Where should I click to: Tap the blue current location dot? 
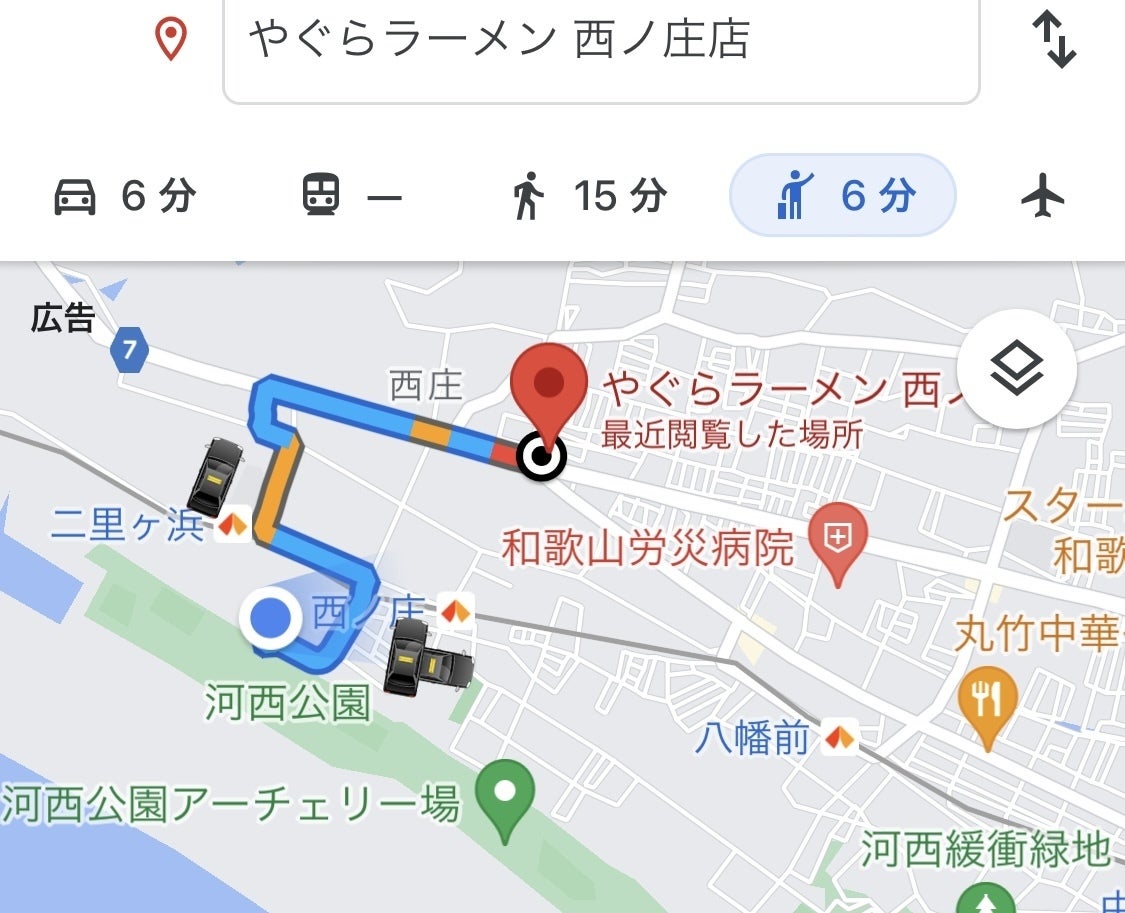271,618
